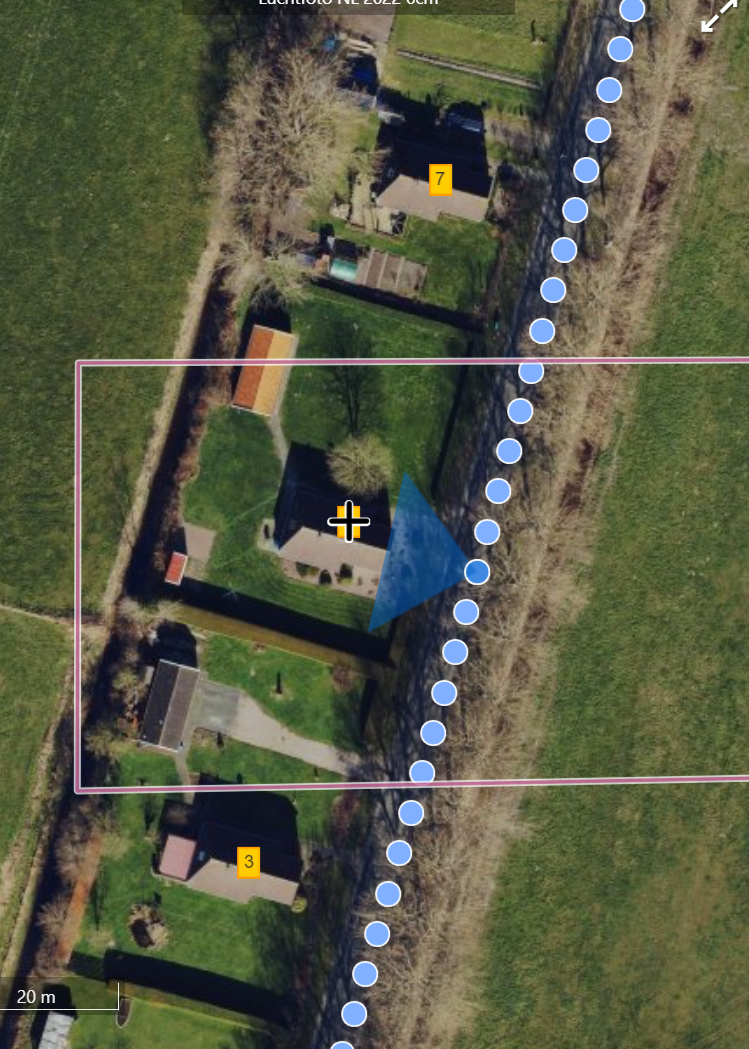The image size is (749, 1049).
Task: Tap the crosshair marker on the central house
Action: pos(348,521)
